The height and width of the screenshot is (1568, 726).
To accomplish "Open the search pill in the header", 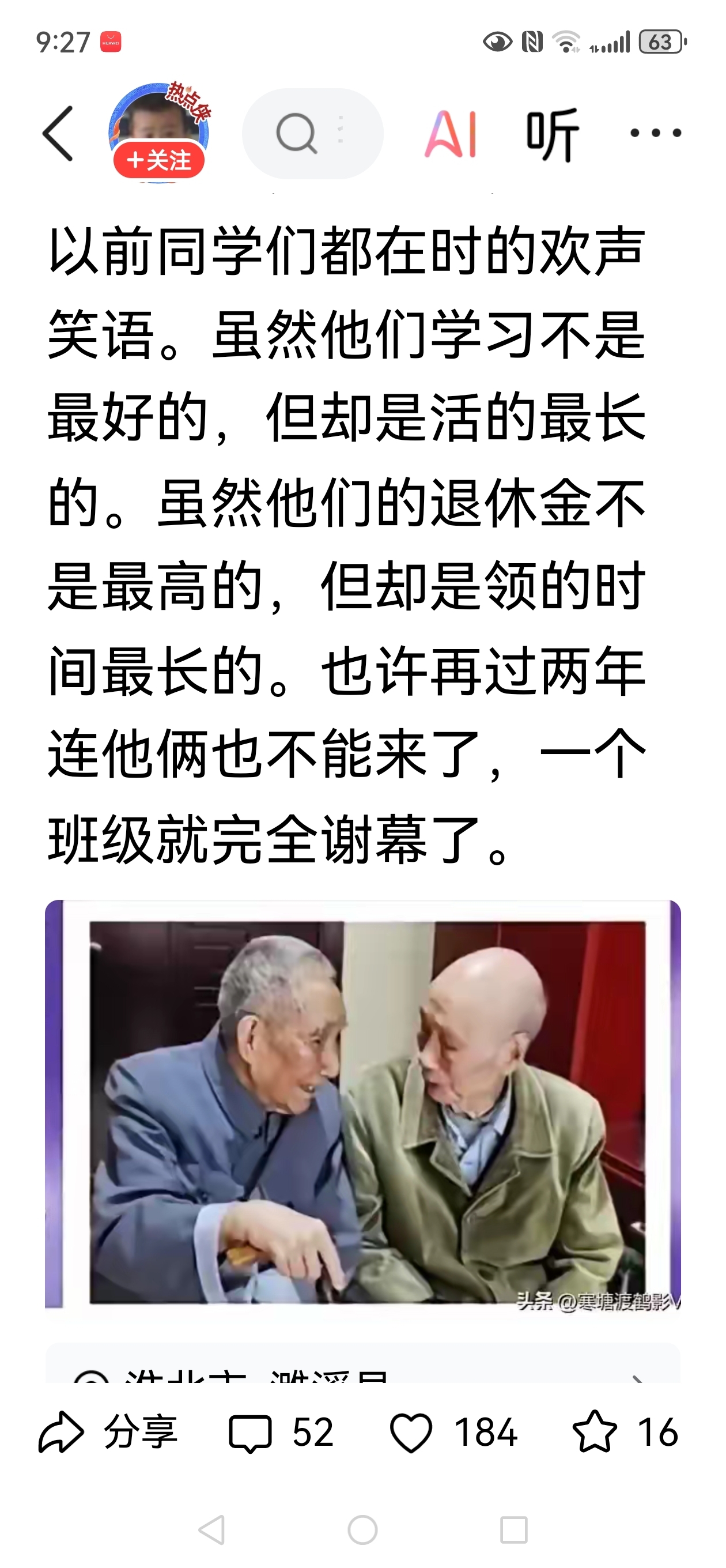I will (x=312, y=133).
